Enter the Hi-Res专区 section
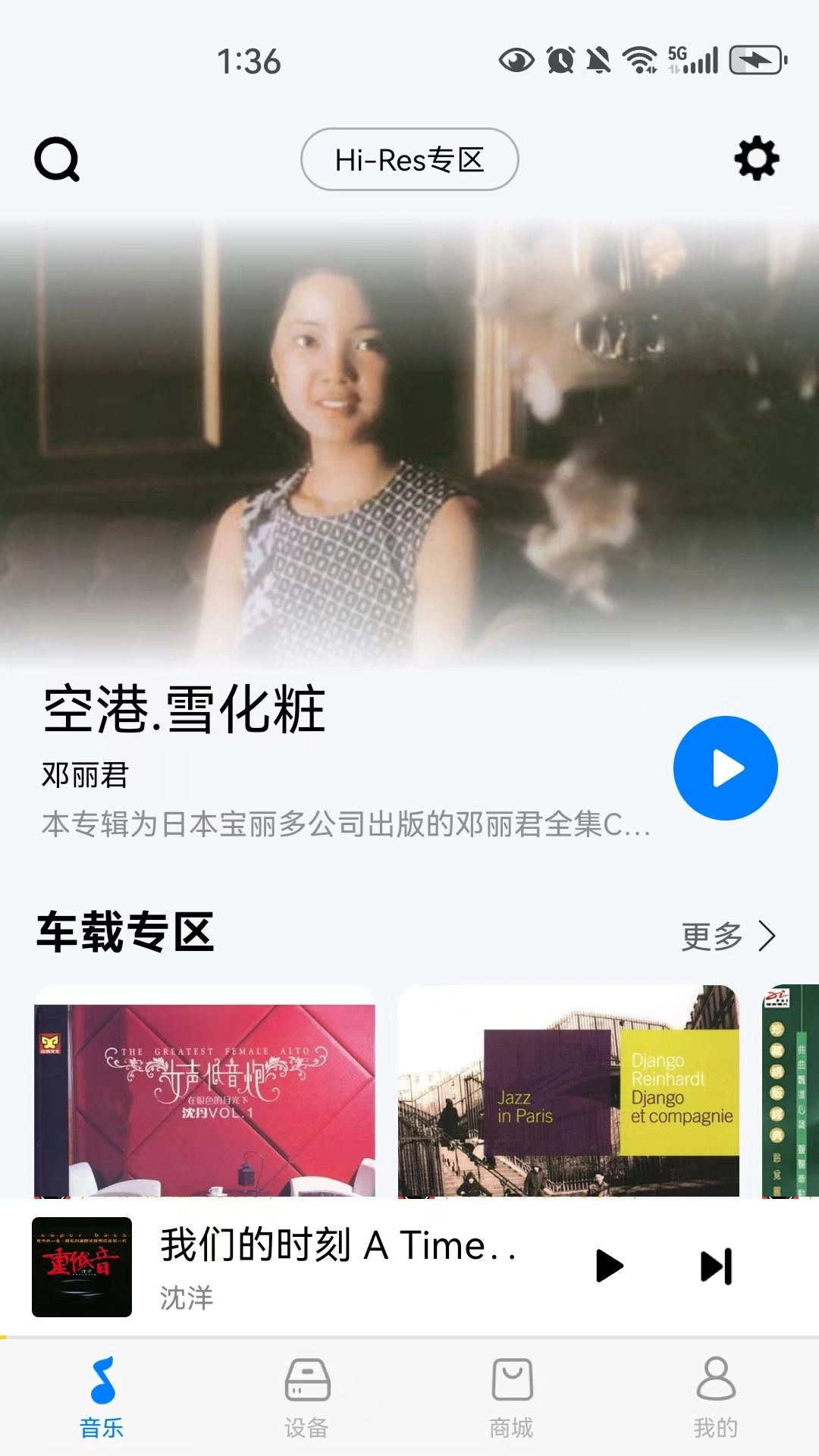The height and width of the screenshot is (1456, 819). (x=409, y=159)
